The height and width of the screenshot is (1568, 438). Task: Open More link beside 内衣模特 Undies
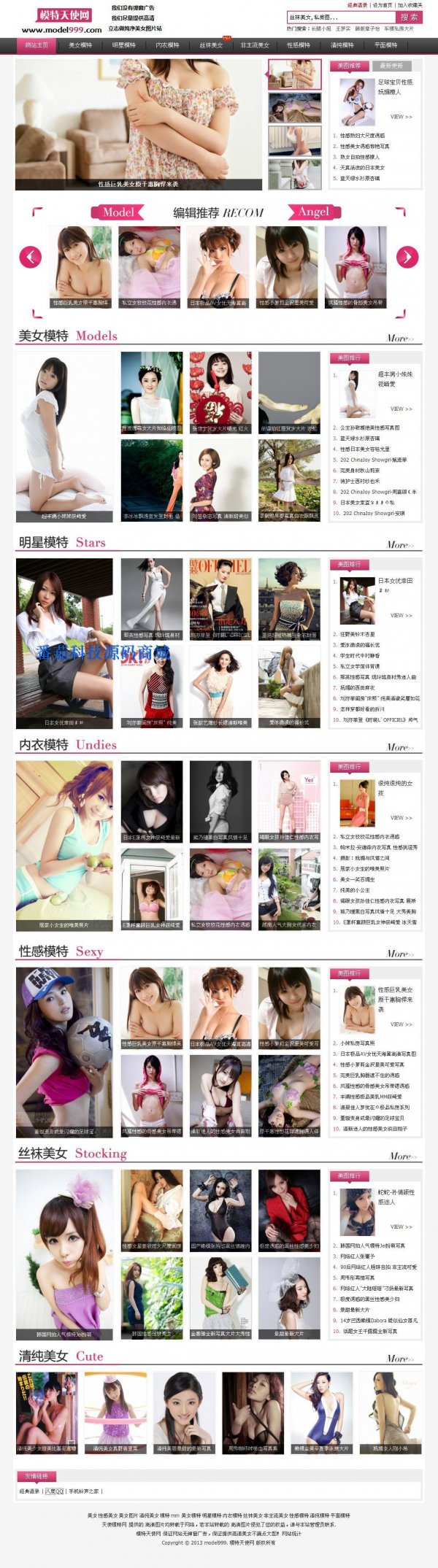(x=400, y=747)
